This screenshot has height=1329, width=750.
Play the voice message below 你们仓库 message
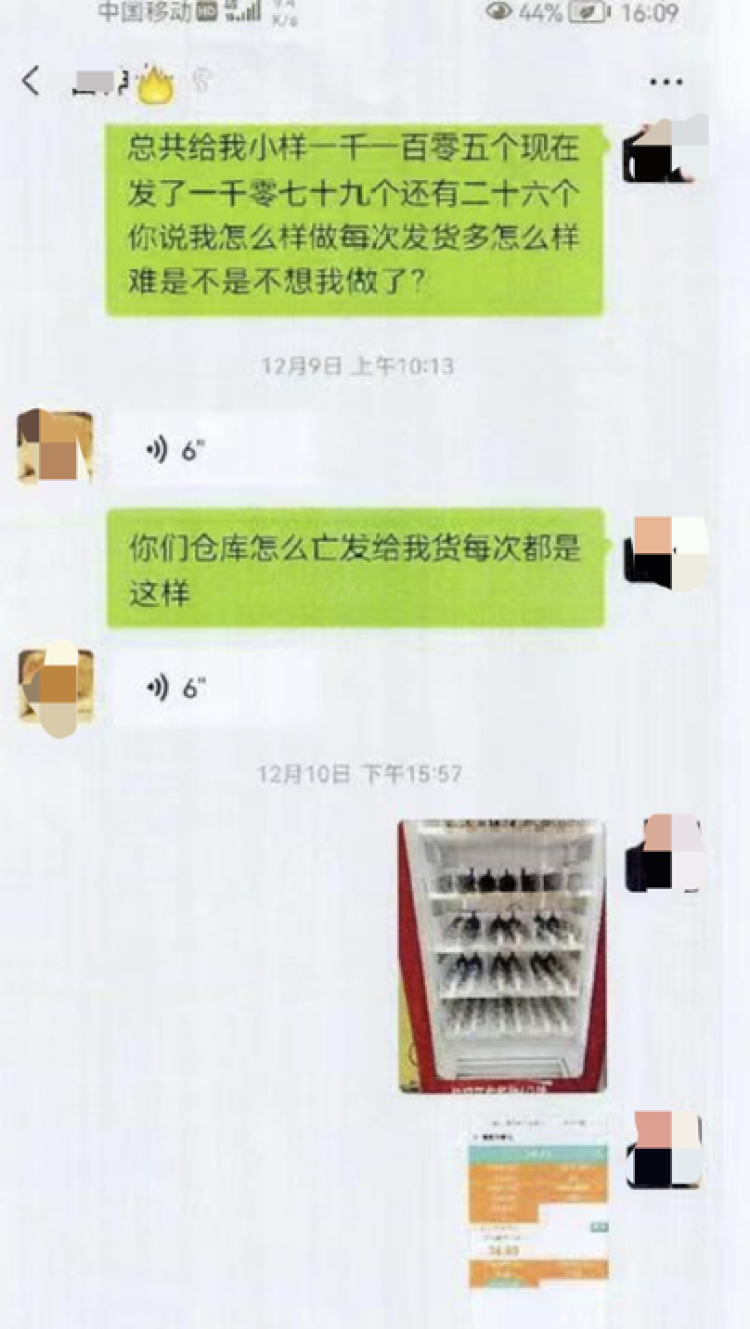click(x=215, y=688)
